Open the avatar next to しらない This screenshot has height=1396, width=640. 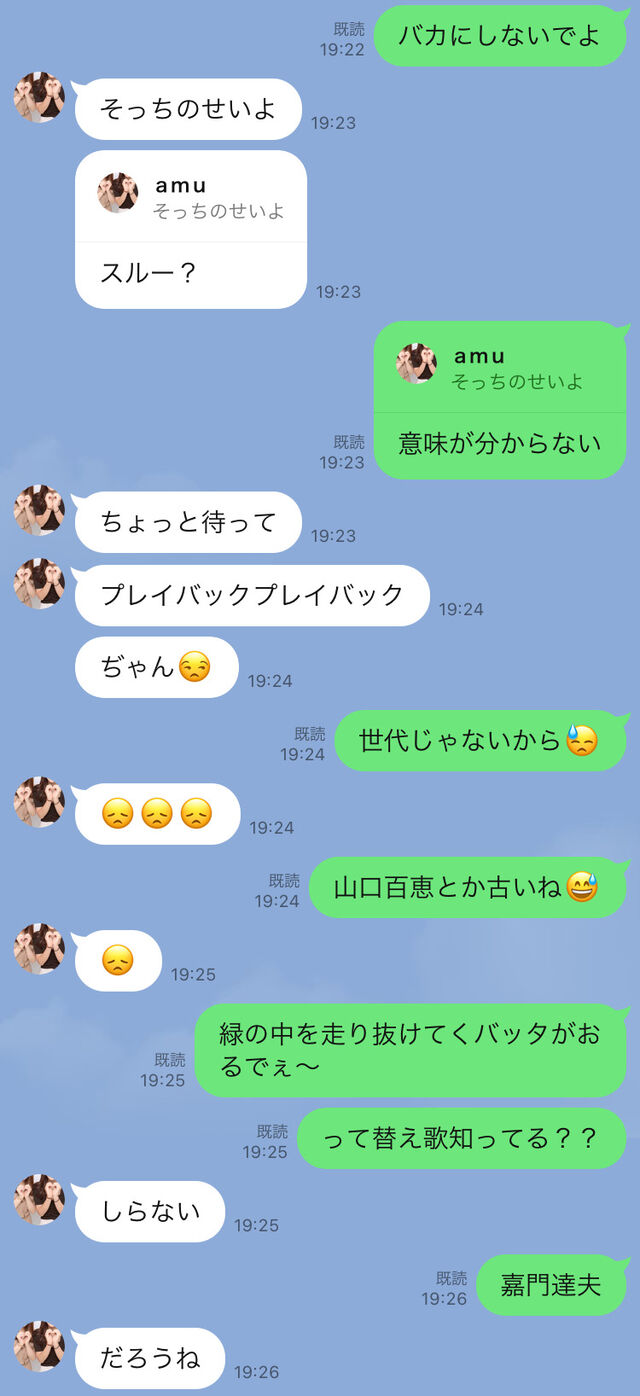tap(39, 1199)
